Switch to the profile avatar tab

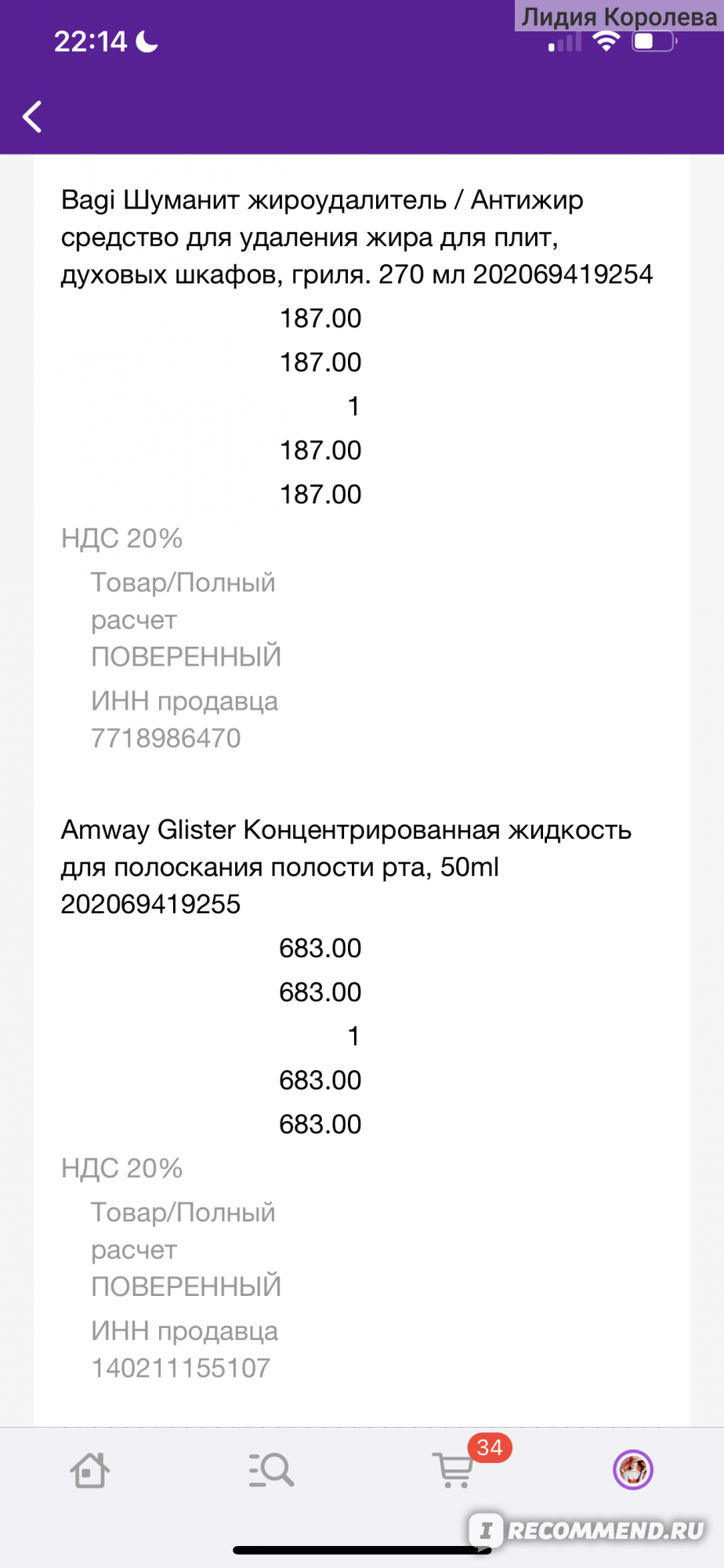point(633,1470)
